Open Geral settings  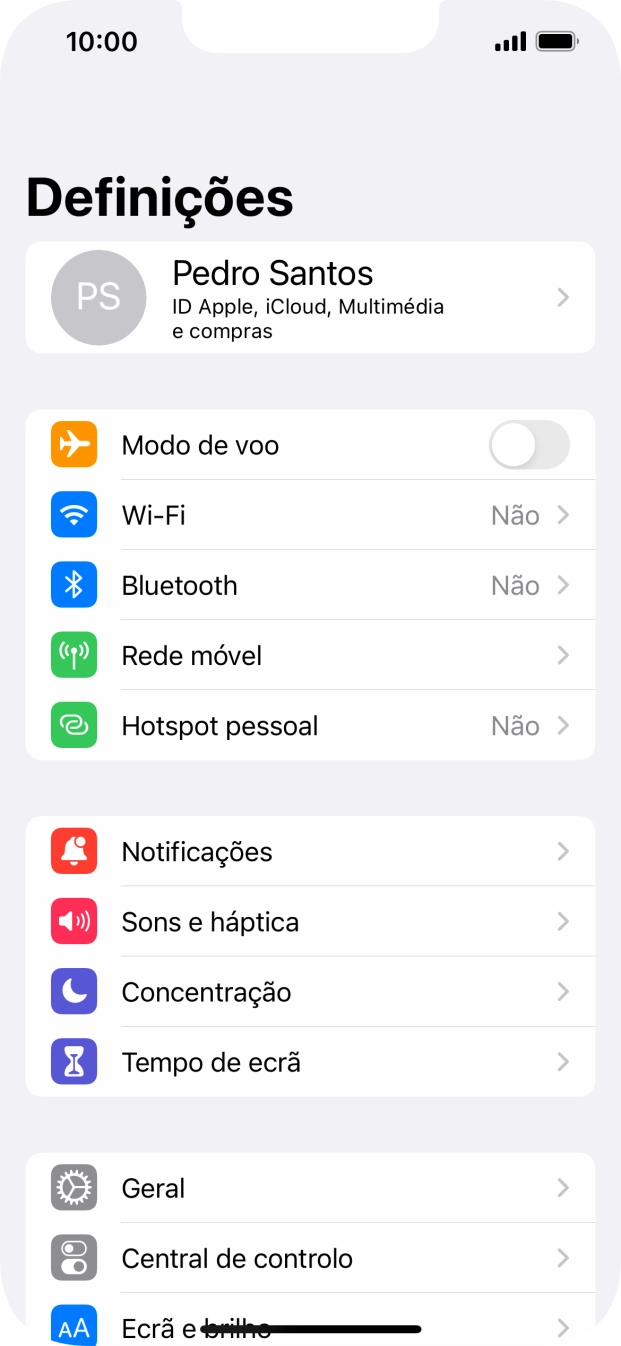click(310, 1187)
